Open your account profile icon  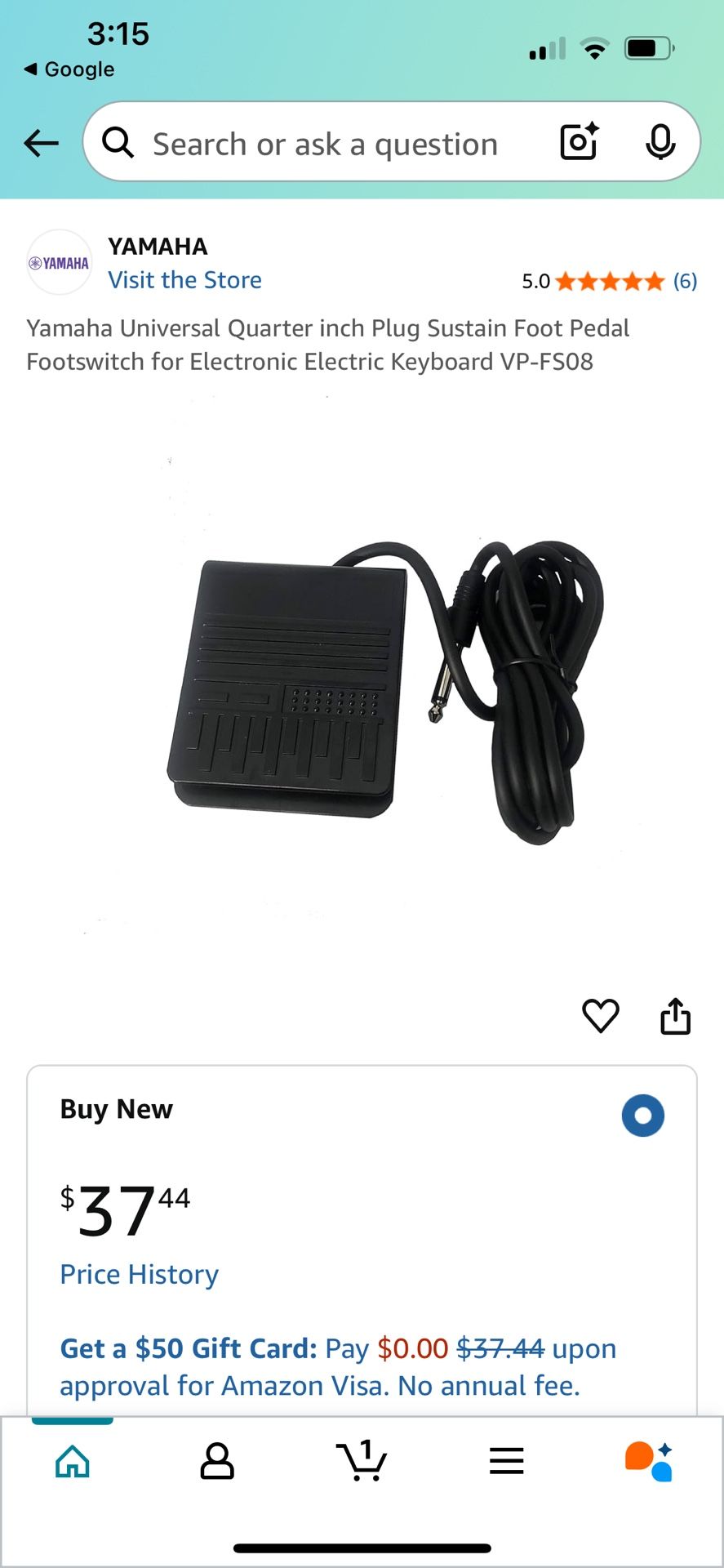point(217,1461)
